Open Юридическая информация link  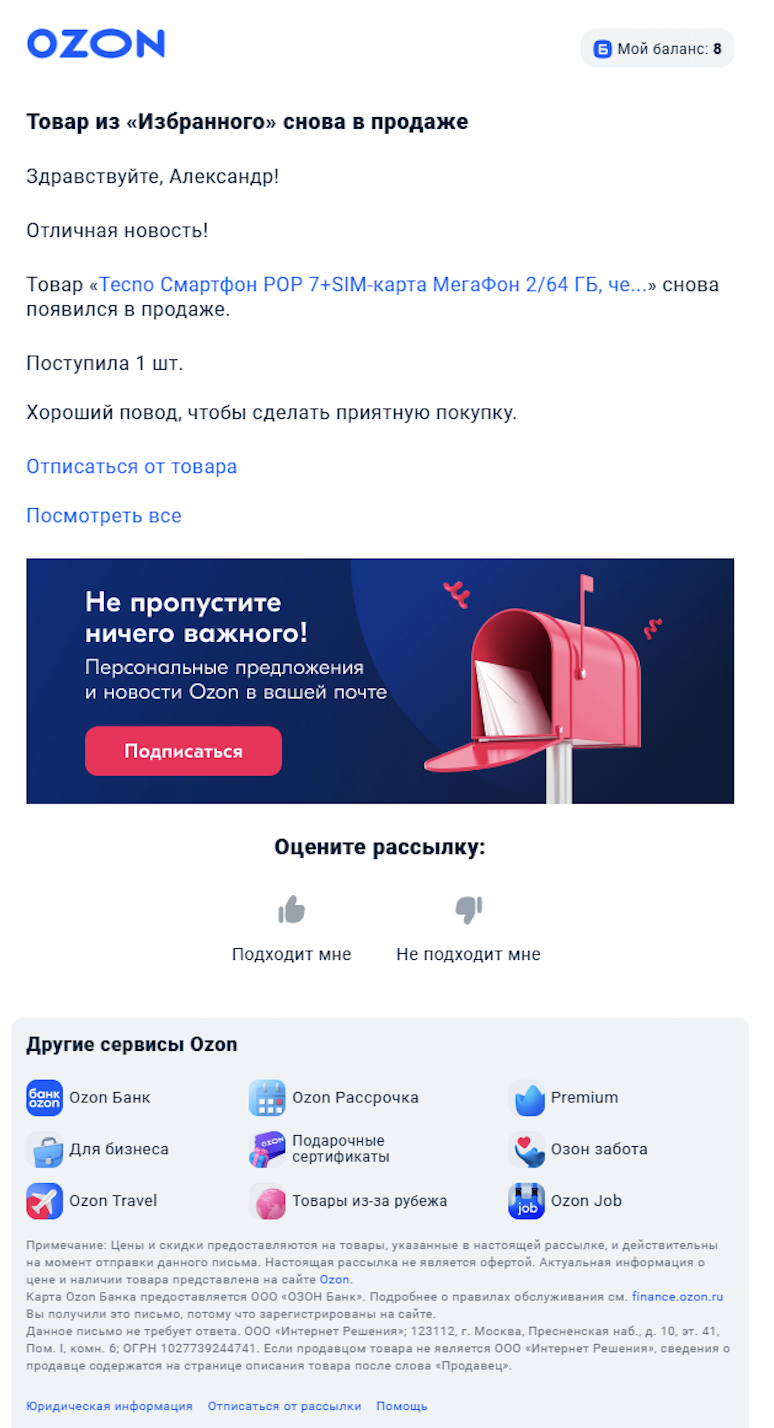[109, 1406]
